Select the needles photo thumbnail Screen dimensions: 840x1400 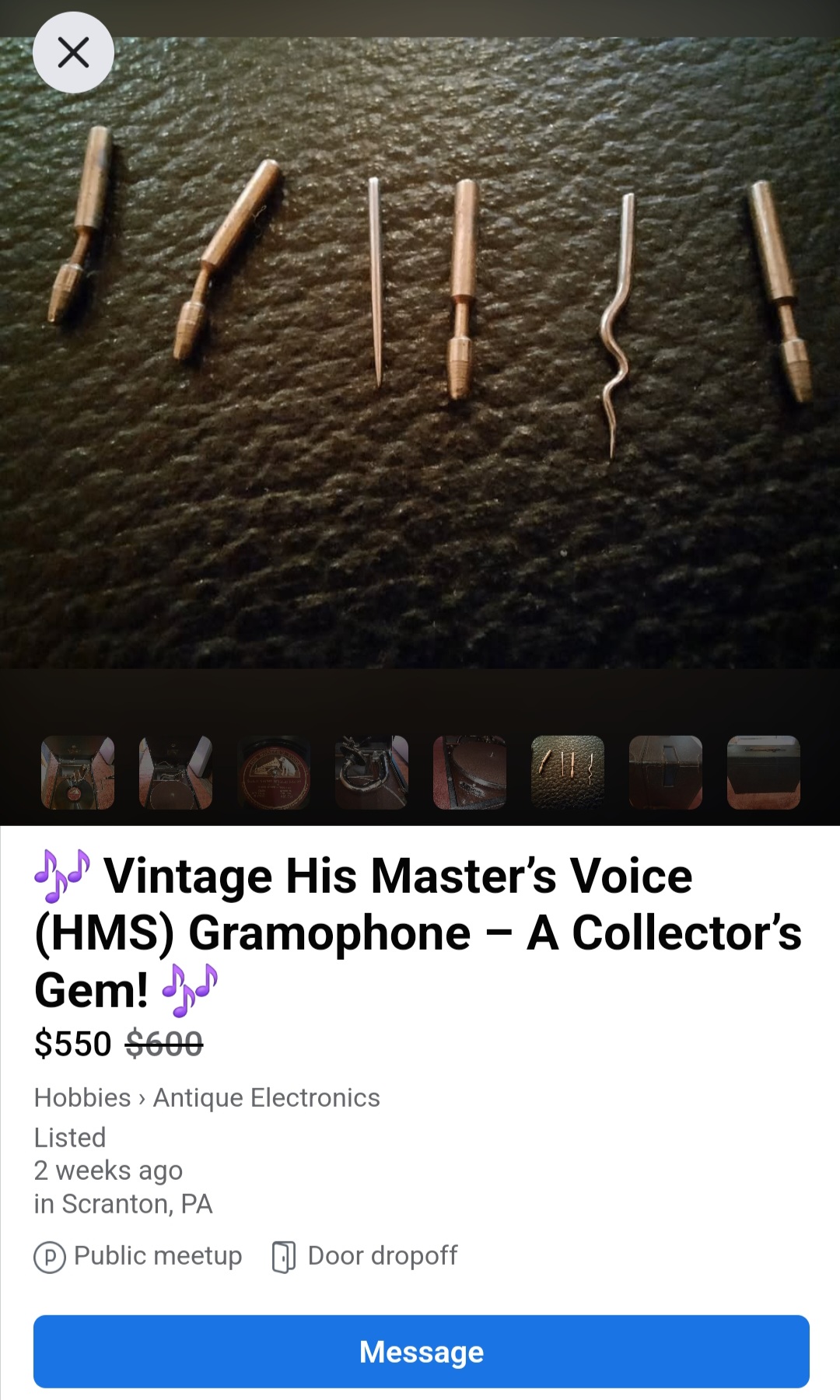pyautogui.click(x=568, y=772)
